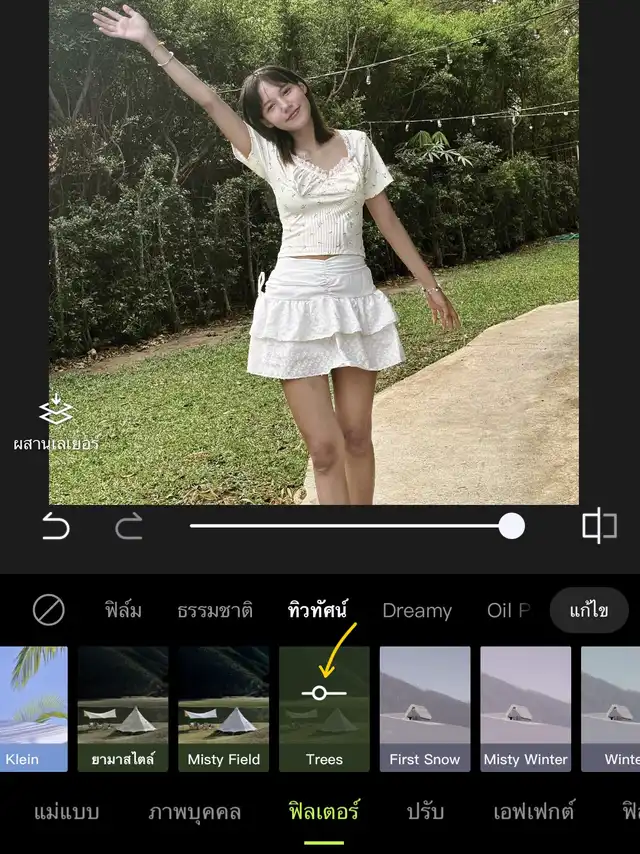This screenshot has width=640, height=854.
Task: Adjust the selected Trees filter
Action: tap(324, 709)
